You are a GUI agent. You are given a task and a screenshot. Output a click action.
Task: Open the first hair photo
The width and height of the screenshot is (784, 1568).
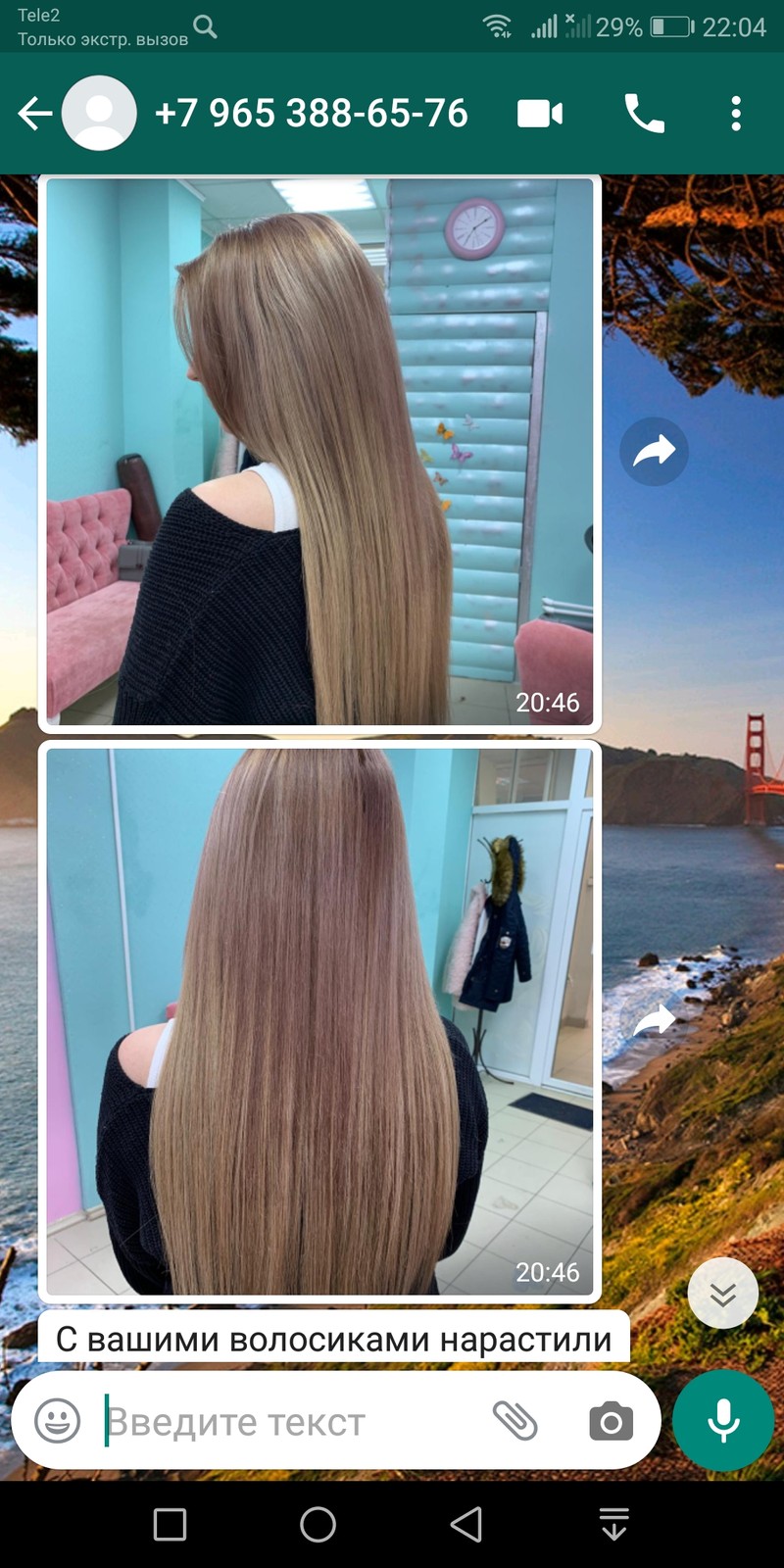(319, 453)
